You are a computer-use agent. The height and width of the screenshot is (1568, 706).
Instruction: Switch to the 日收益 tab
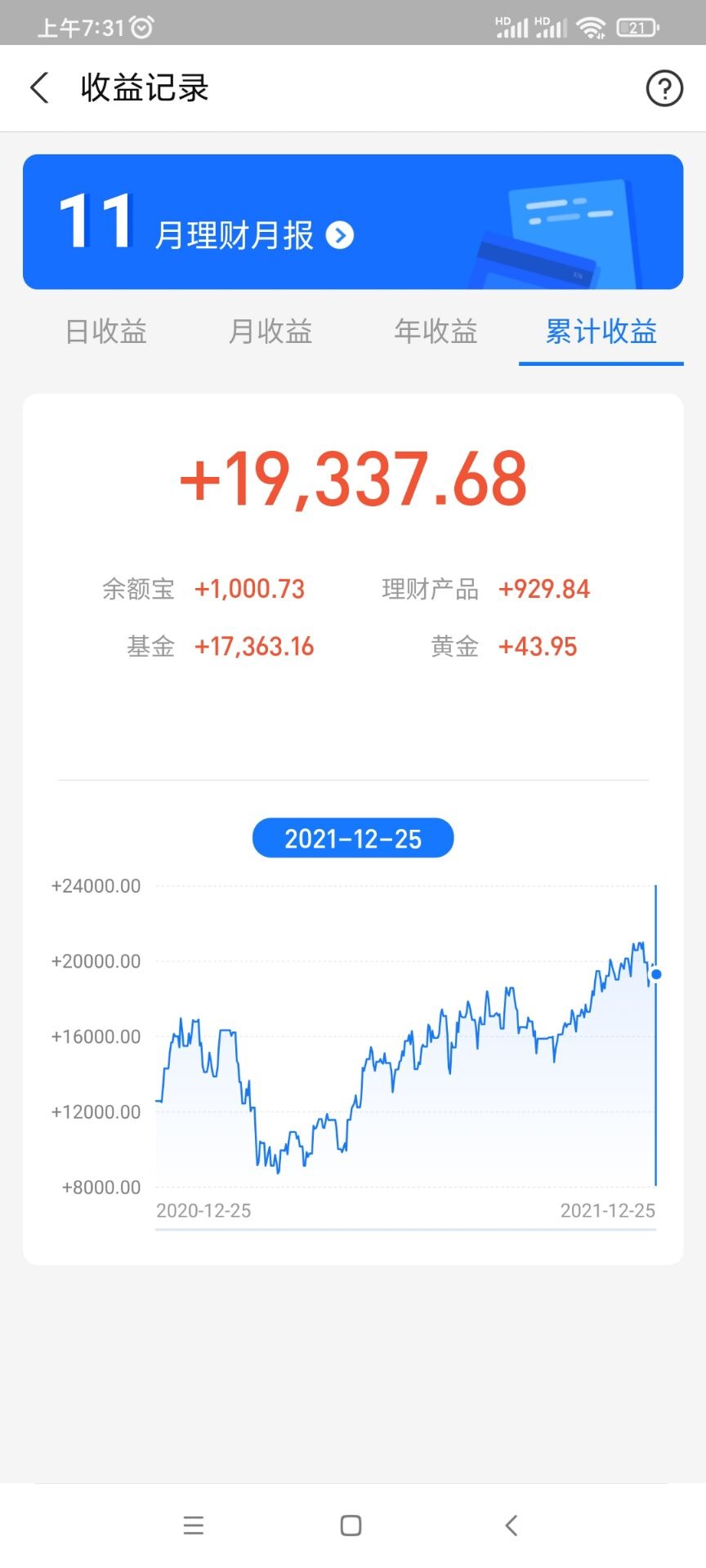coord(105,332)
